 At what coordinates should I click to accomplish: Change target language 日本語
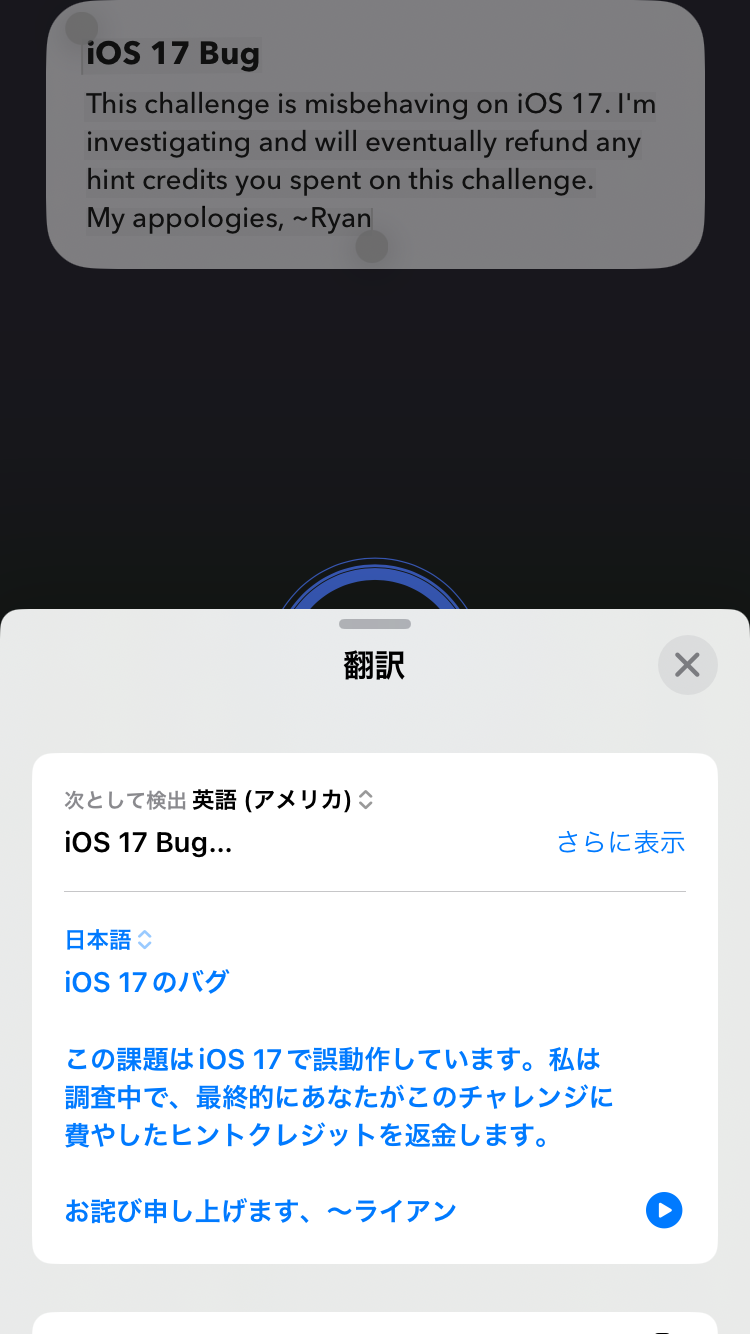point(108,940)
